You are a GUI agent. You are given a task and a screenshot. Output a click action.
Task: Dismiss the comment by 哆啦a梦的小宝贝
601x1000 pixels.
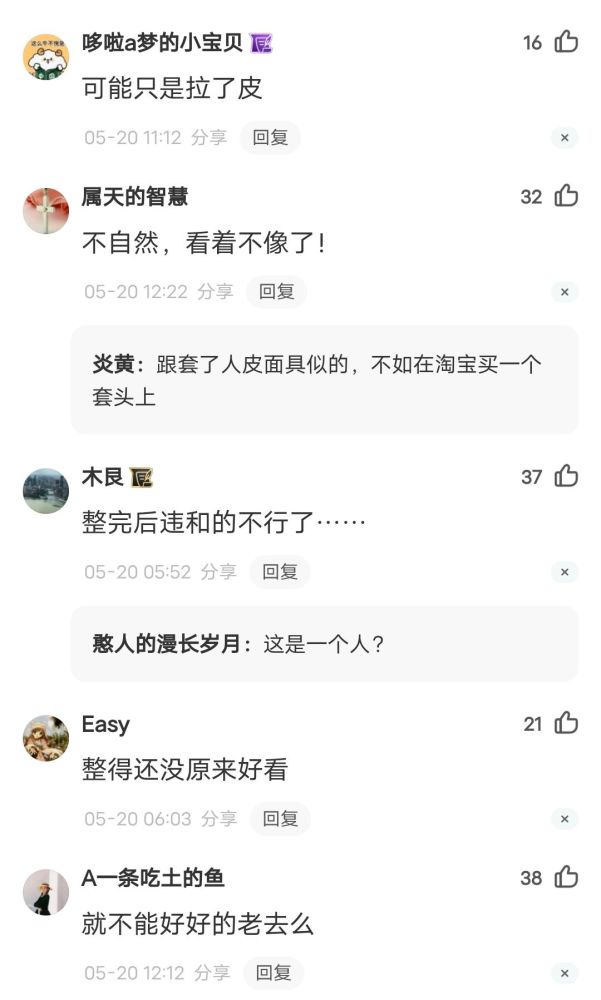[x=565, y=138]
